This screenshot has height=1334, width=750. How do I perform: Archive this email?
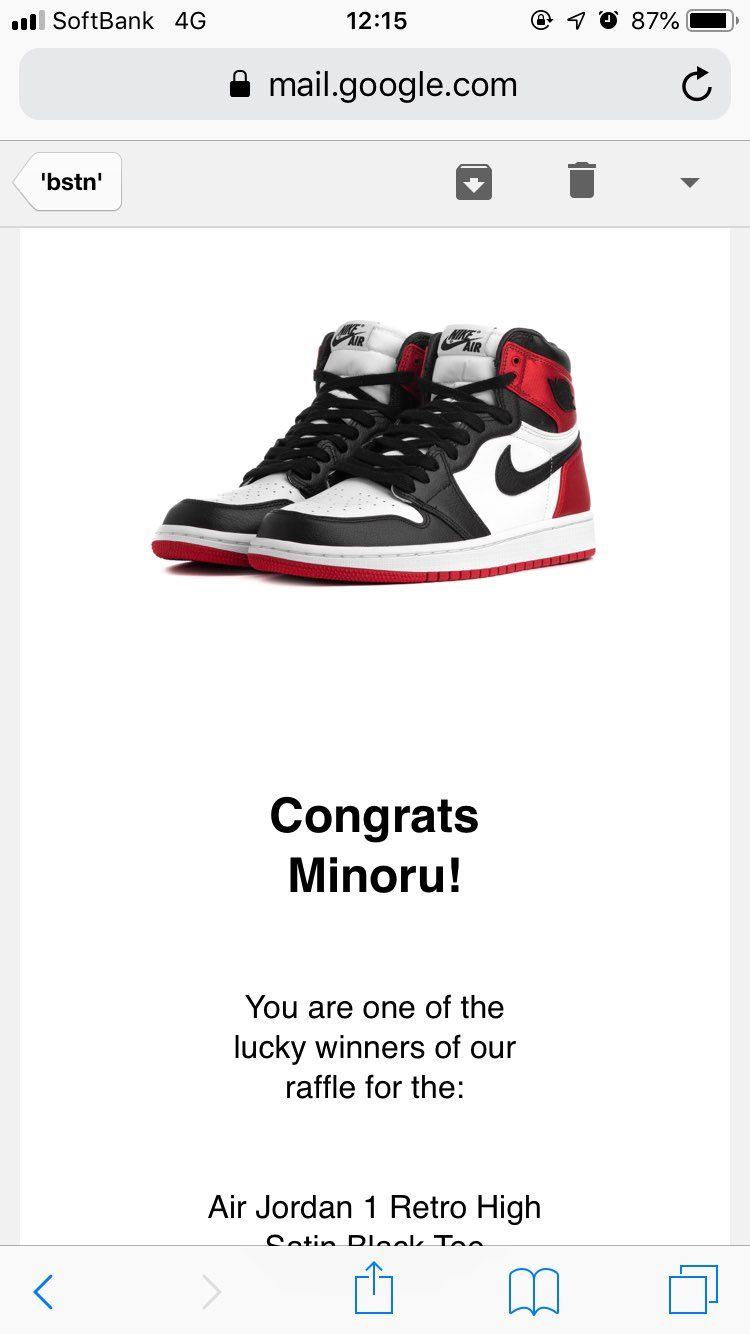point(474,182)
